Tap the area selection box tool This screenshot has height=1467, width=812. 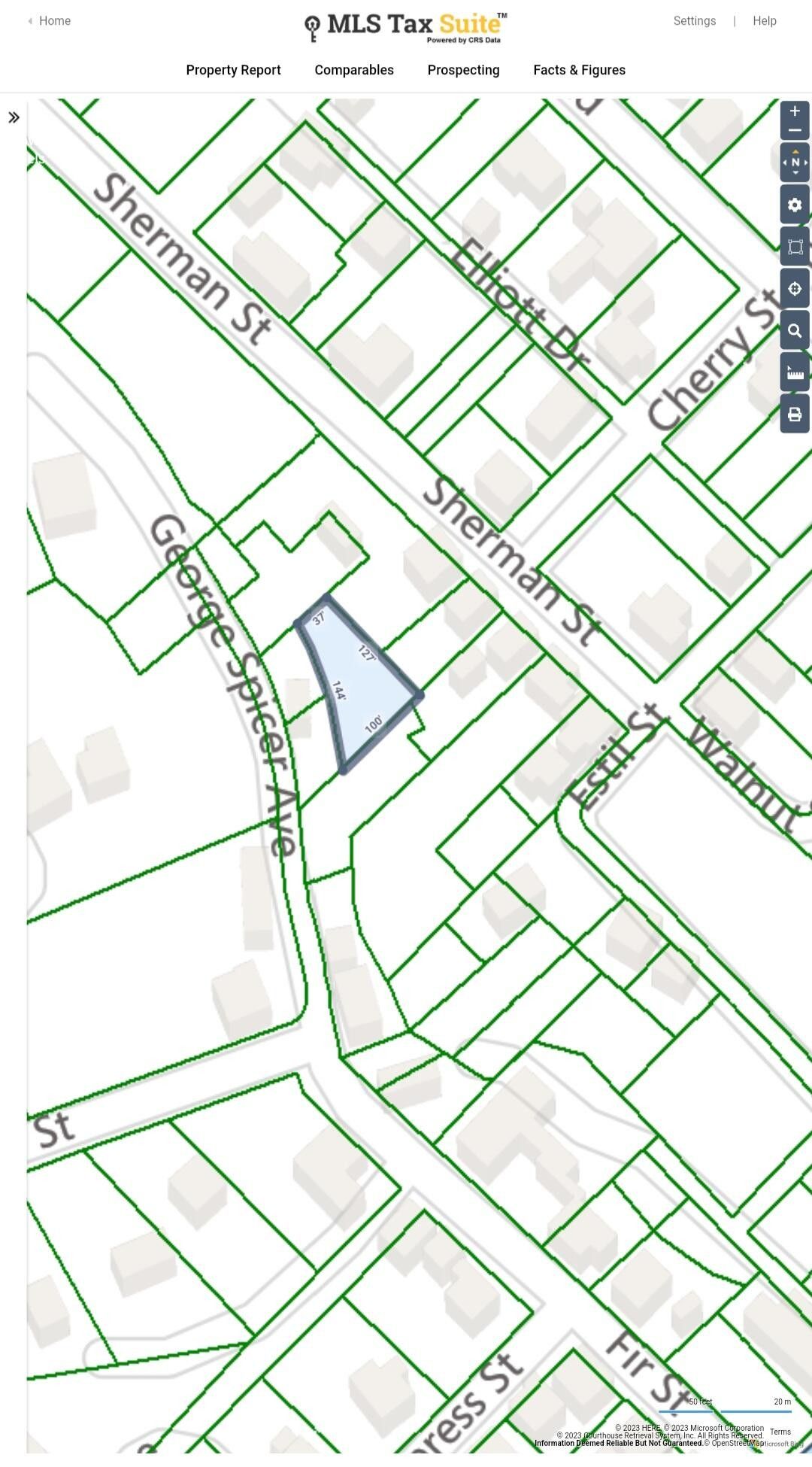tap(795, 247)
